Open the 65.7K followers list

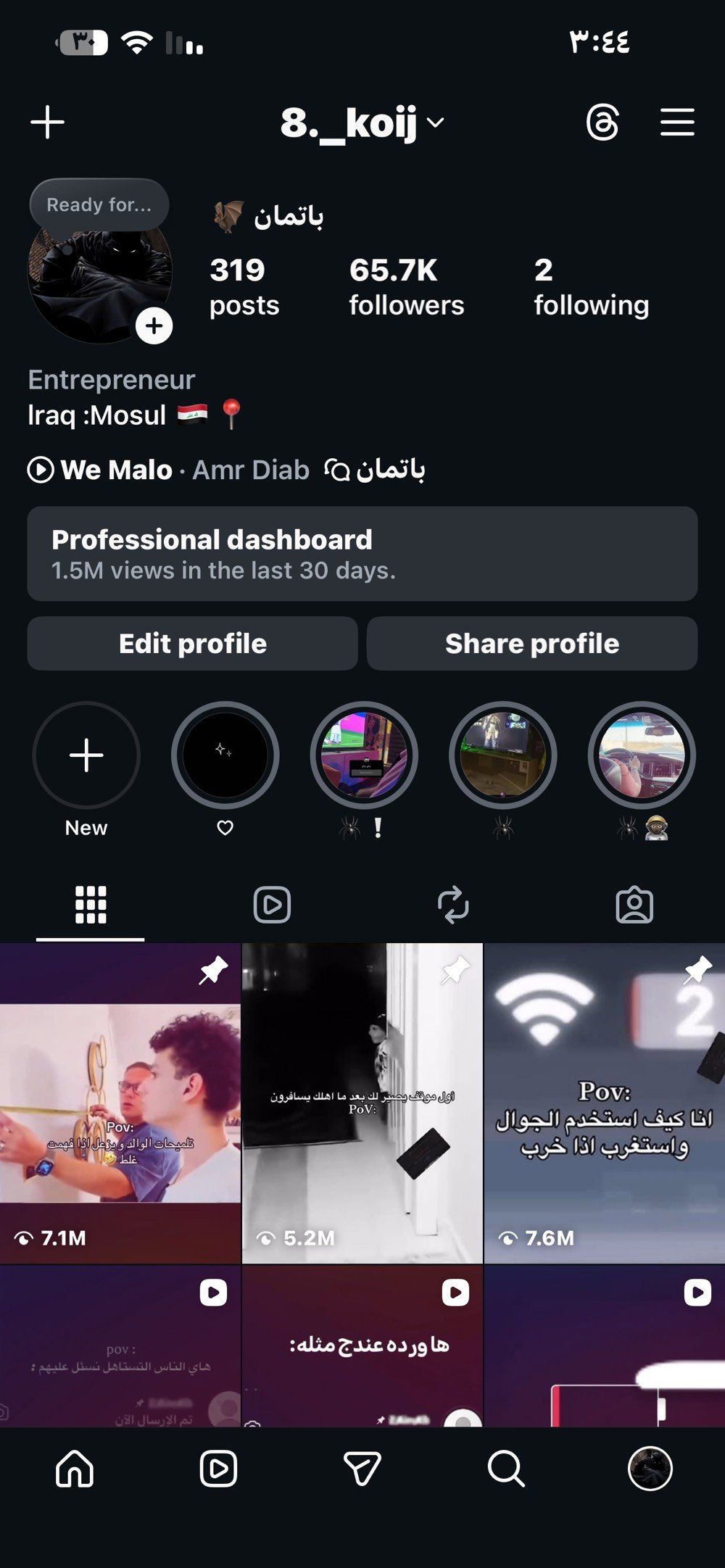[406, 287]
